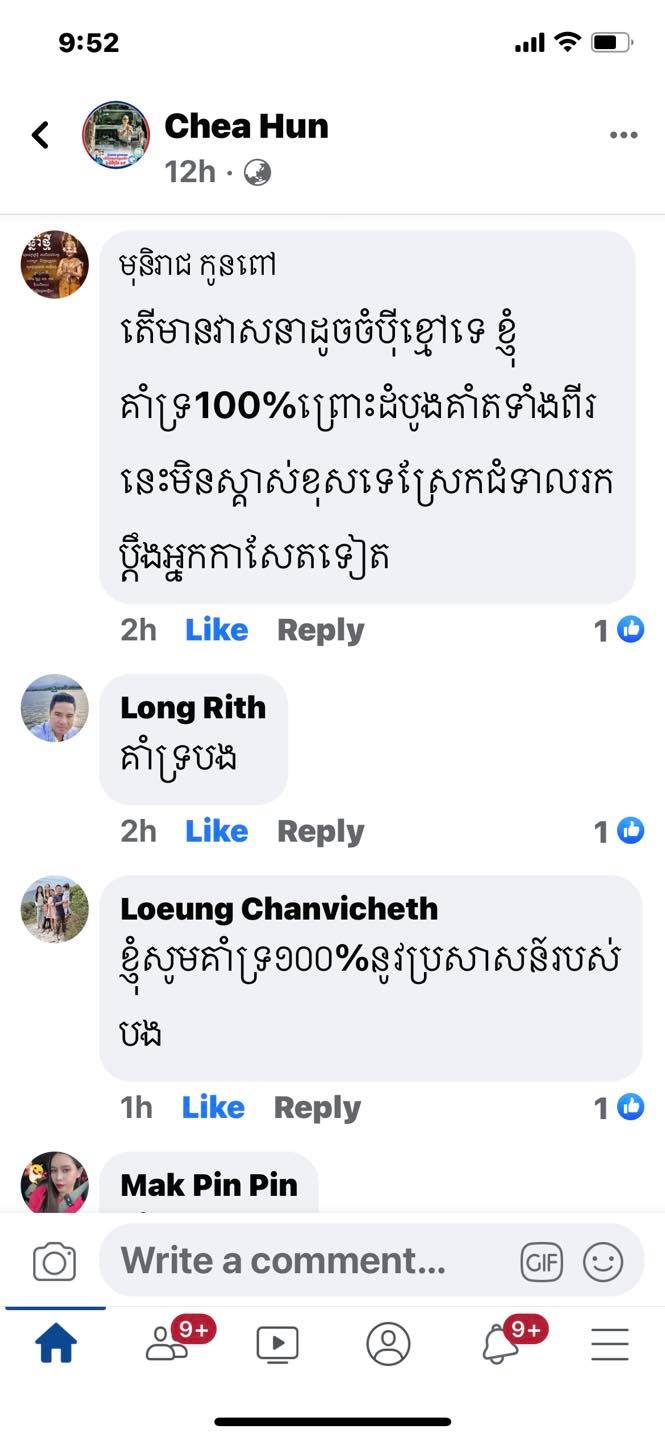Open the Notifications bell tab
The image size is (665, 1440).
pyautogui.click(x=500, y=1345)
